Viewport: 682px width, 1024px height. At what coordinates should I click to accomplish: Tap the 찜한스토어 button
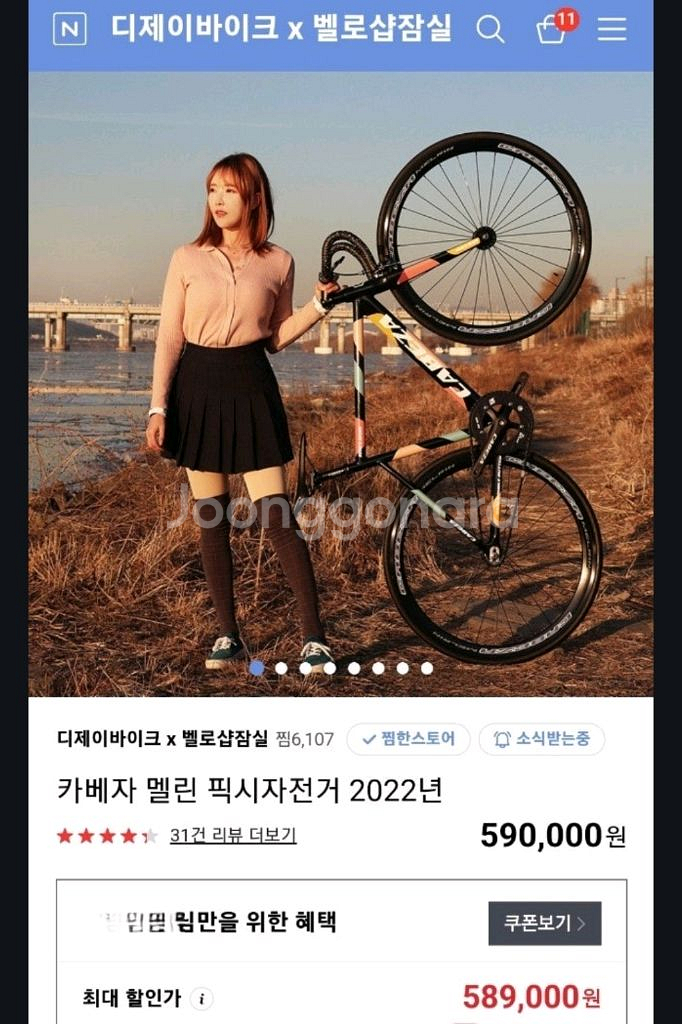[x=408, y=739]
